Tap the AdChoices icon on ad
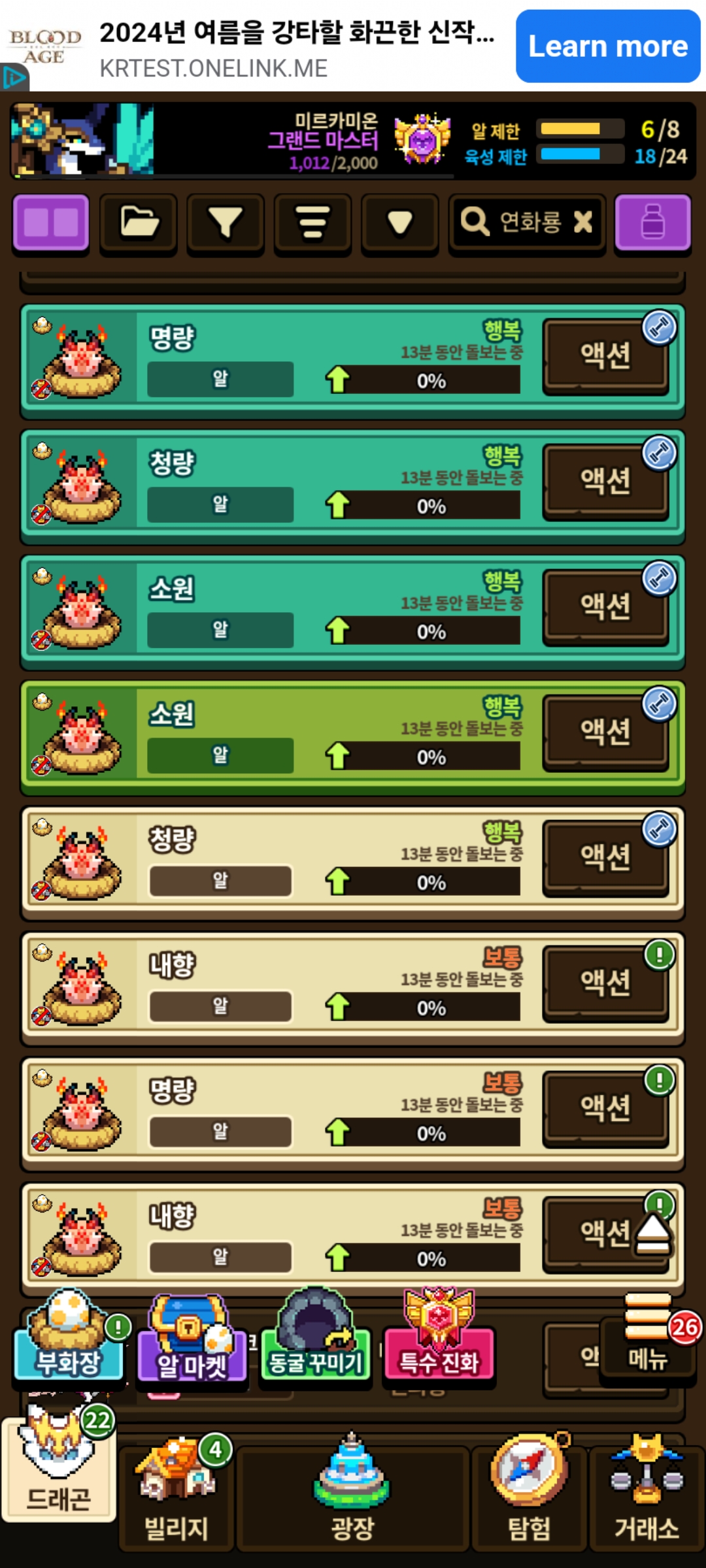Image resolution: width=706 pixels, height=1568 pixels. [x=14, y=78]
